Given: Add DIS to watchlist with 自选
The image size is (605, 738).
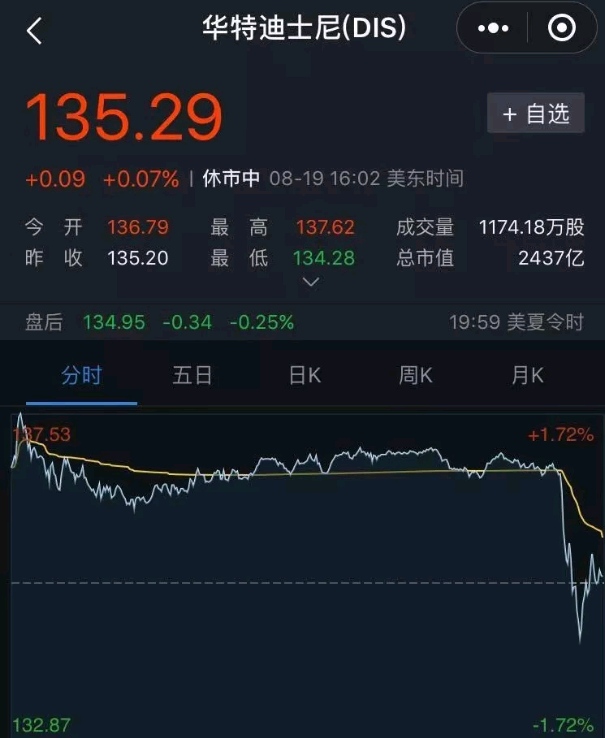Looking at the screenshot, I should [x=535, y=114].
